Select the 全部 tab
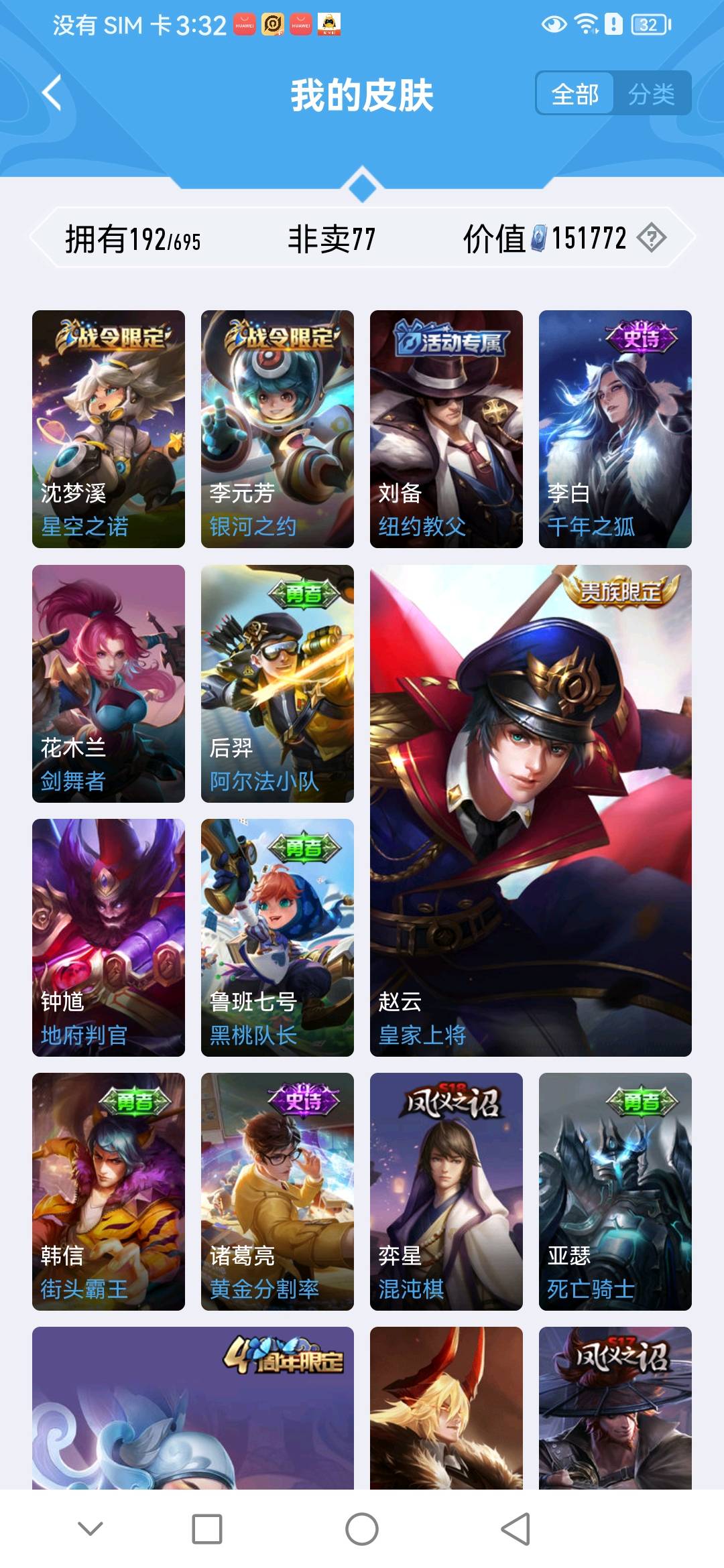 pos(575,94)
